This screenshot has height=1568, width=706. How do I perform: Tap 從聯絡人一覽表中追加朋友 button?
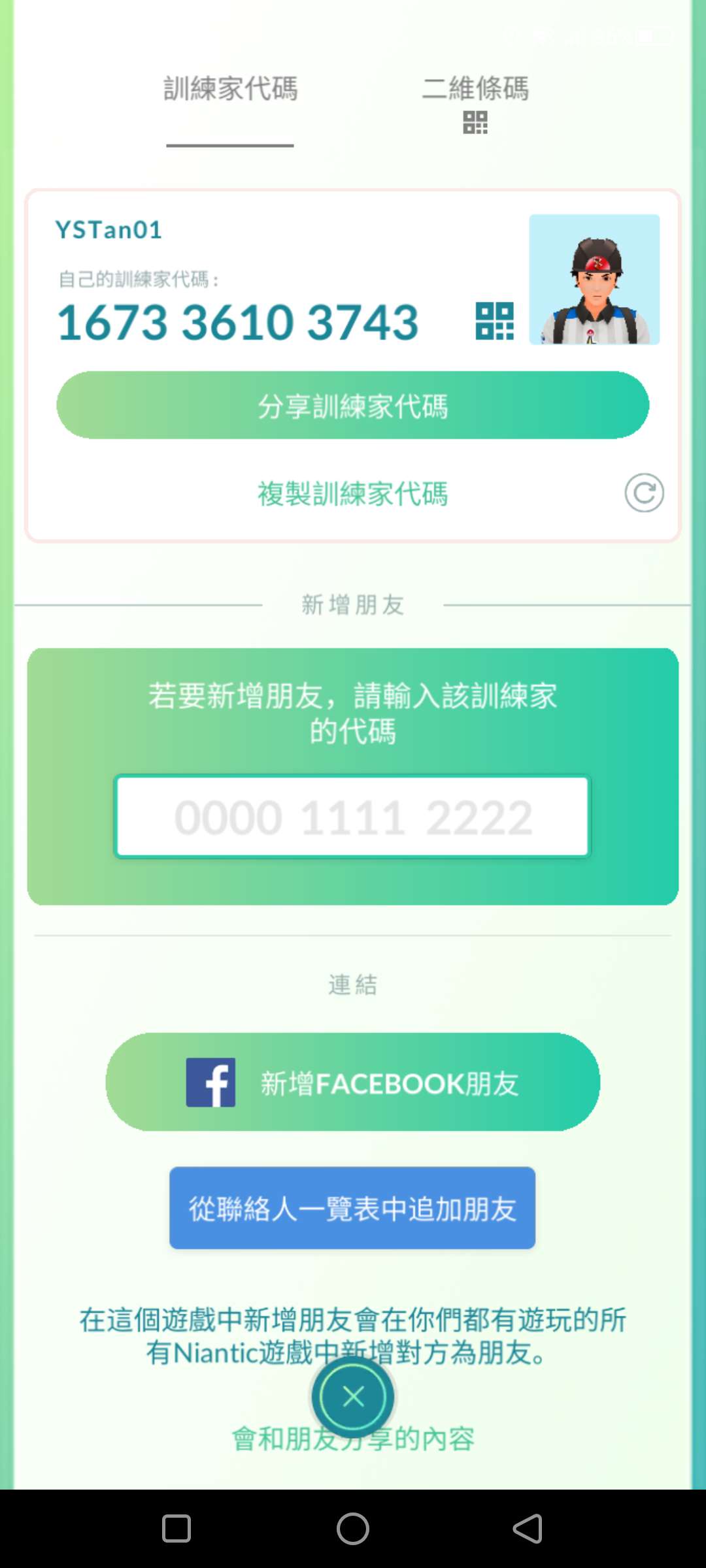point(353,1209)
